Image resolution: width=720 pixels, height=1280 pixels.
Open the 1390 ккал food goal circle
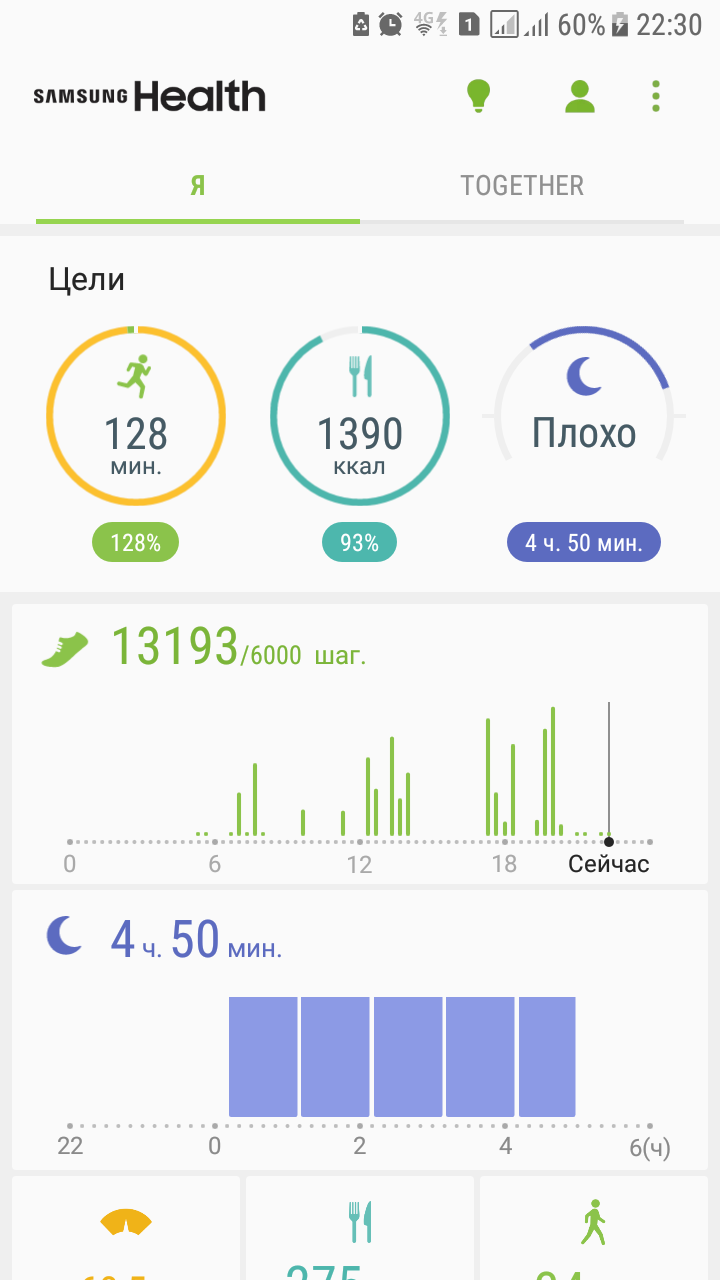tap(360, 415)
